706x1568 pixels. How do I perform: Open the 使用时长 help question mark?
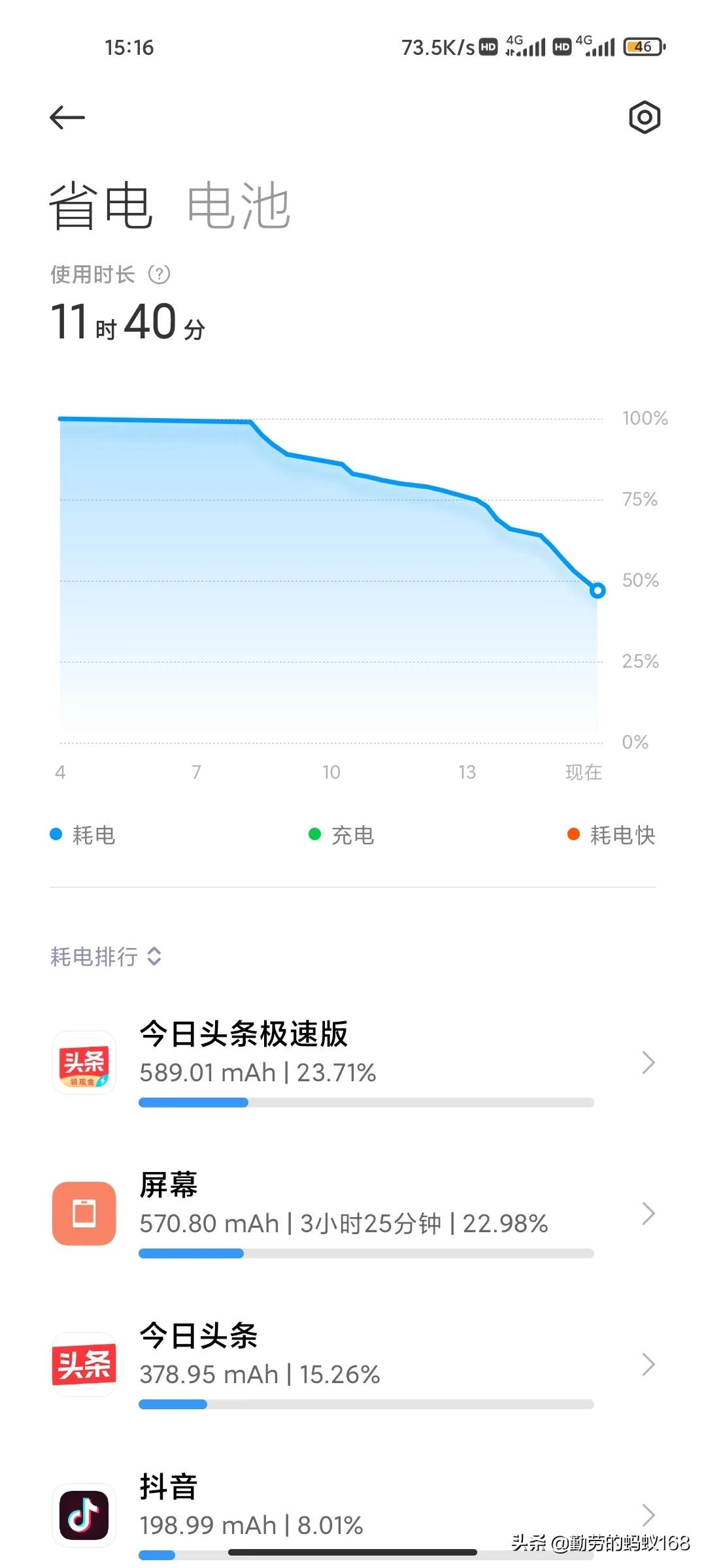tap(159, 274)
